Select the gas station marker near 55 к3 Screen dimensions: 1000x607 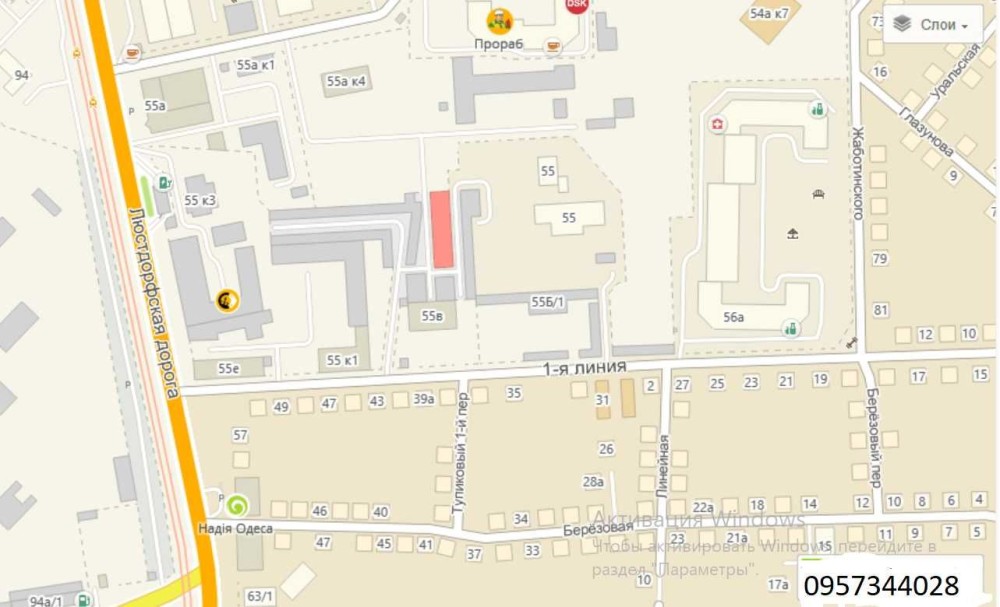click(166, 182)
